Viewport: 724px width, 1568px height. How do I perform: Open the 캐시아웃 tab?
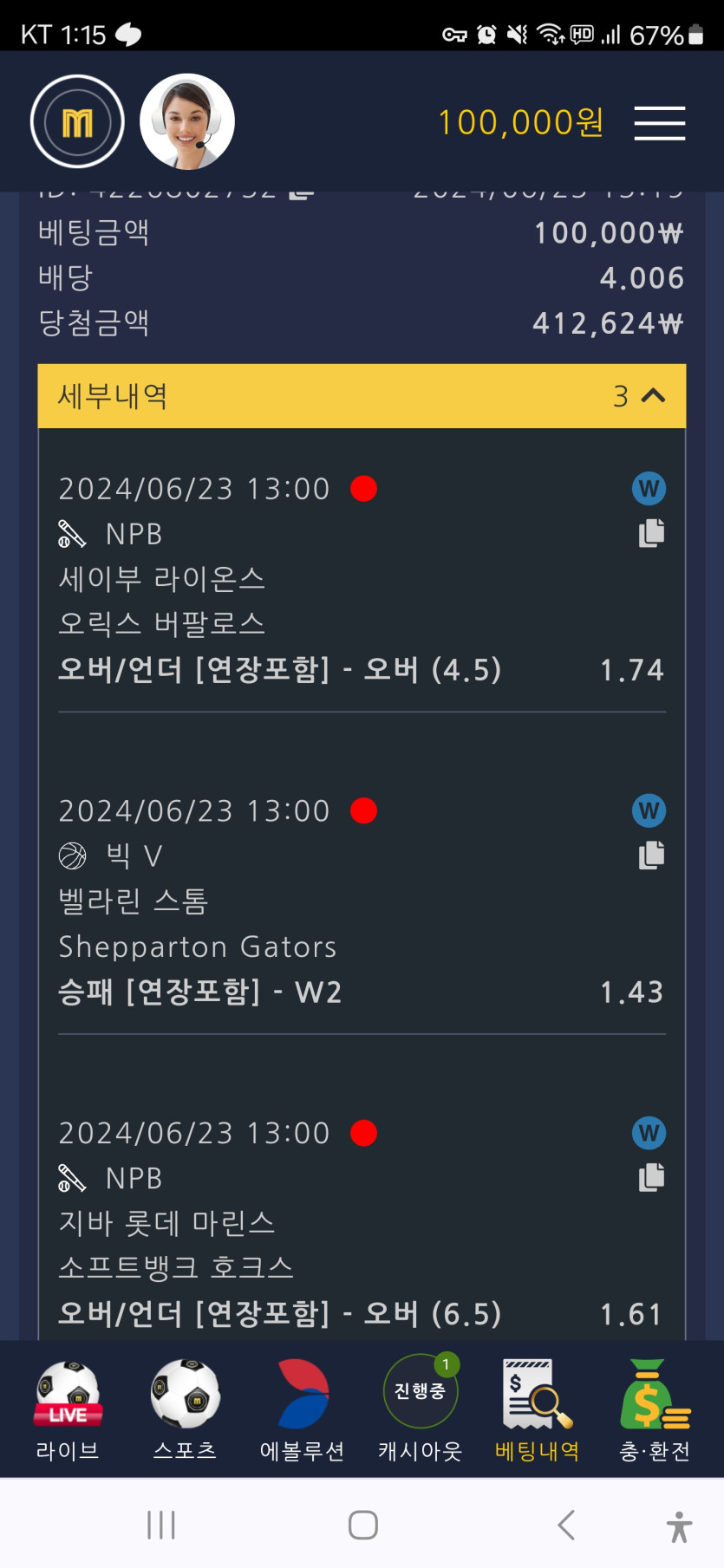click(x=421, y=1409)
